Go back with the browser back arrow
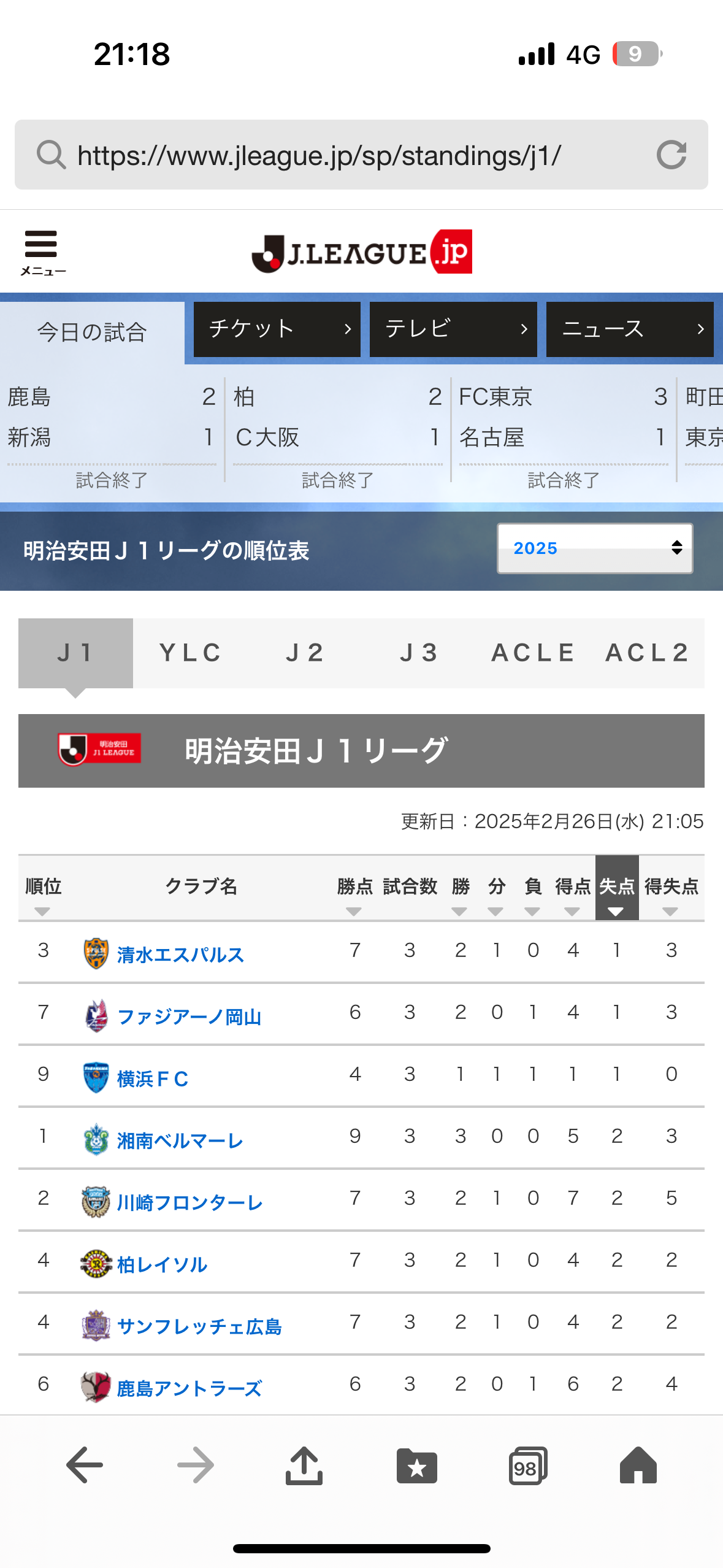Viewport: 723px width, 1568px height. [x=84, y=1465]
